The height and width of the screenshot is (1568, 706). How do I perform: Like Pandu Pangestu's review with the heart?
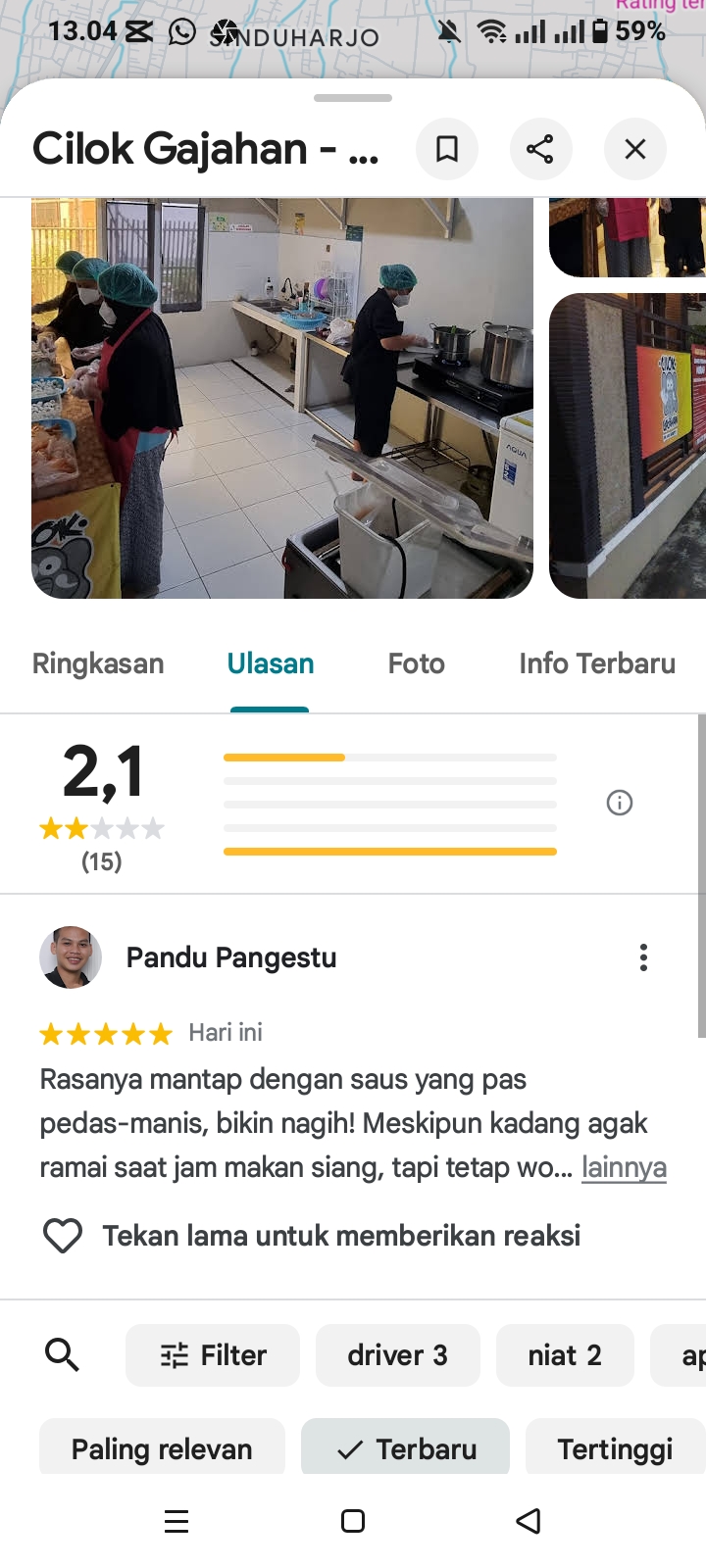(x=63, y=1236)
